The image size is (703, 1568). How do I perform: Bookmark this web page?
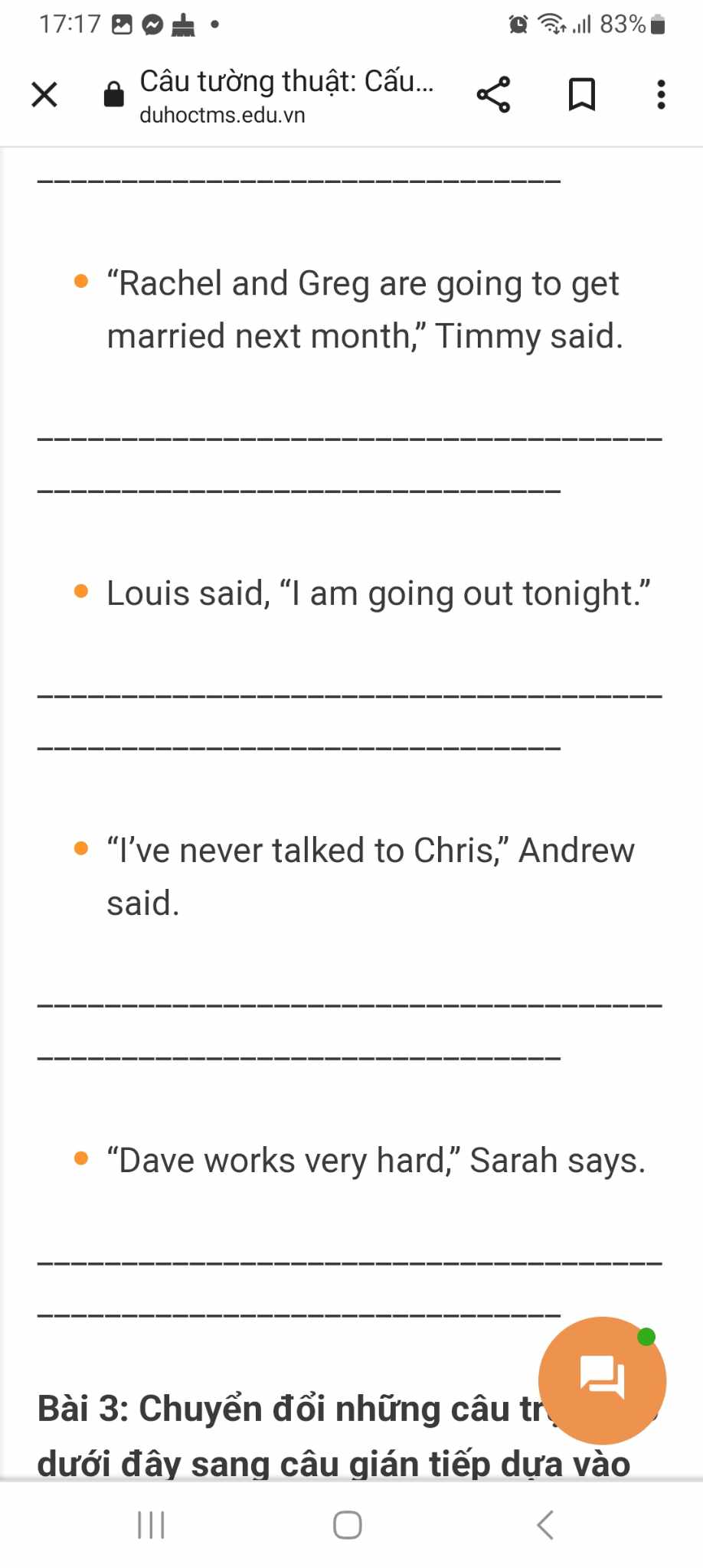582,95
